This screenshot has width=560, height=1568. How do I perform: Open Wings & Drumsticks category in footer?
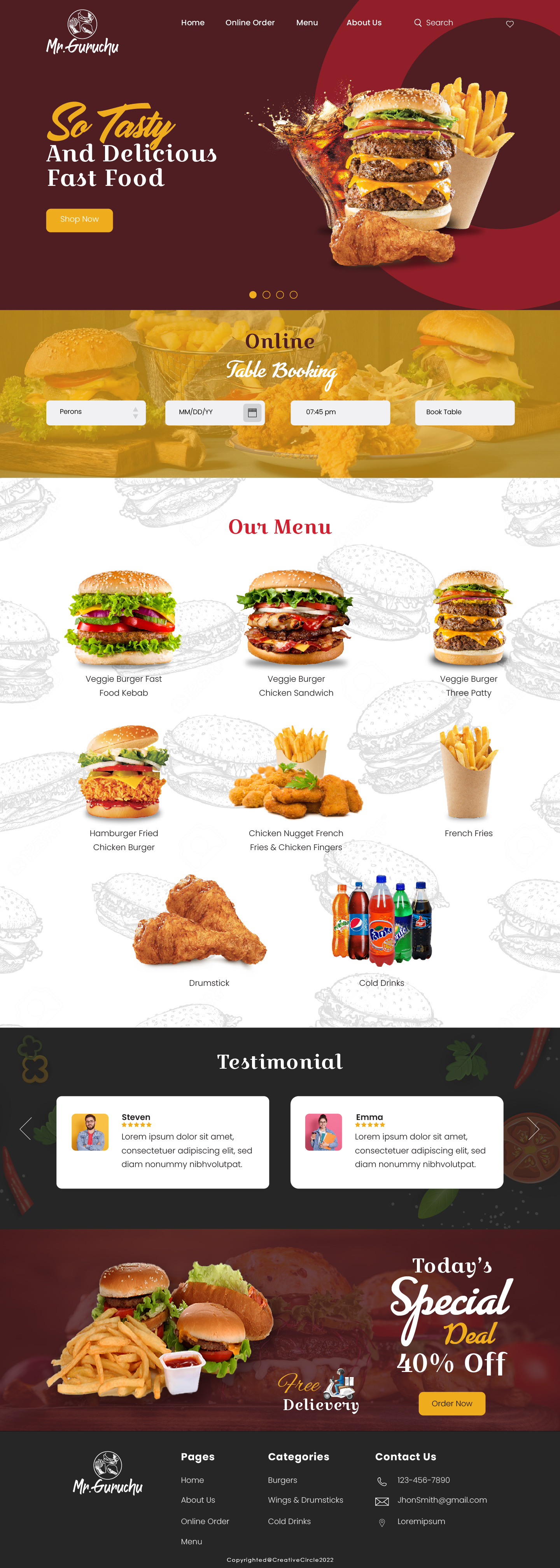pos(305,1500)
